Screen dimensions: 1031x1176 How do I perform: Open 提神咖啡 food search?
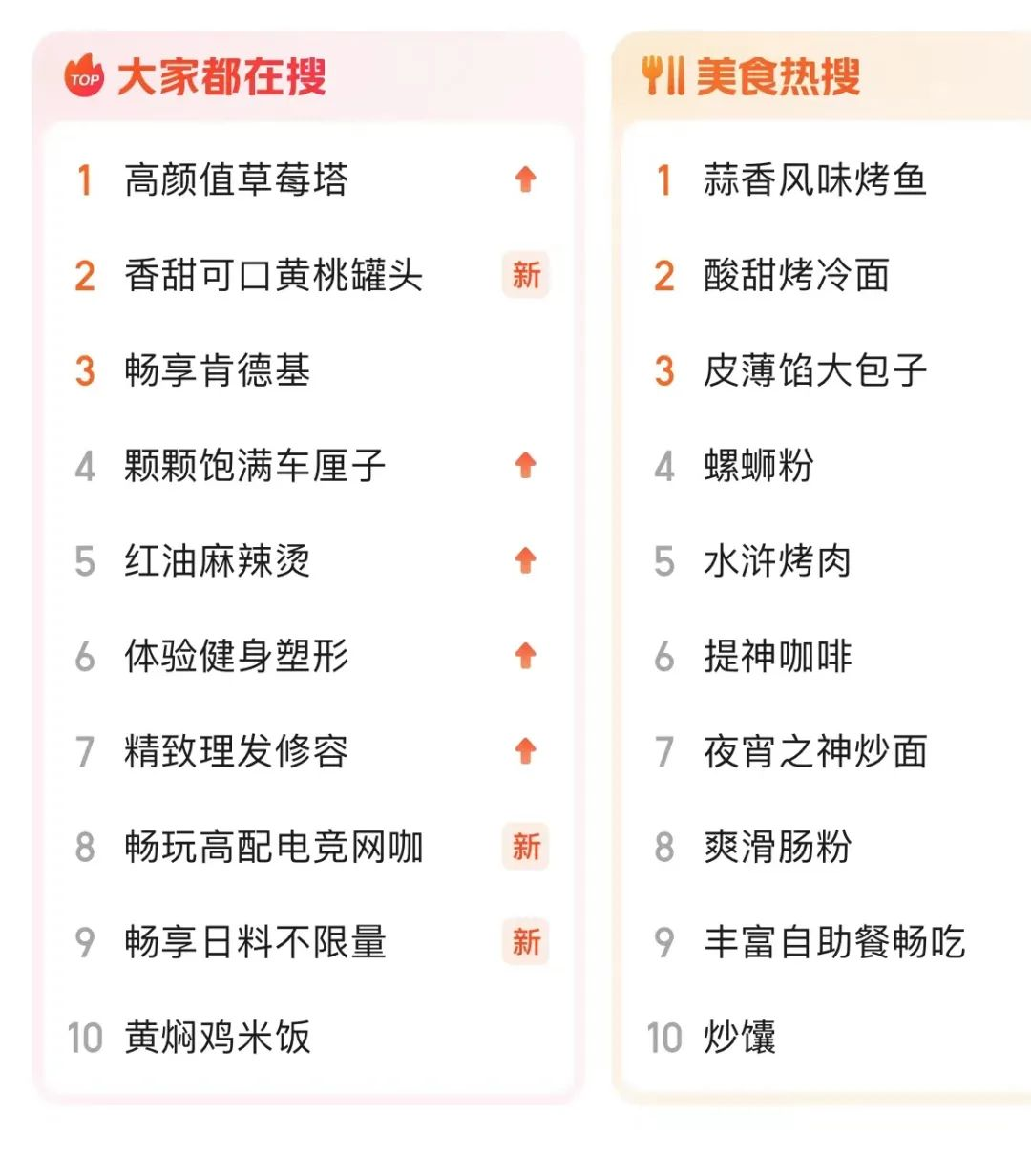tap(777, 657)
